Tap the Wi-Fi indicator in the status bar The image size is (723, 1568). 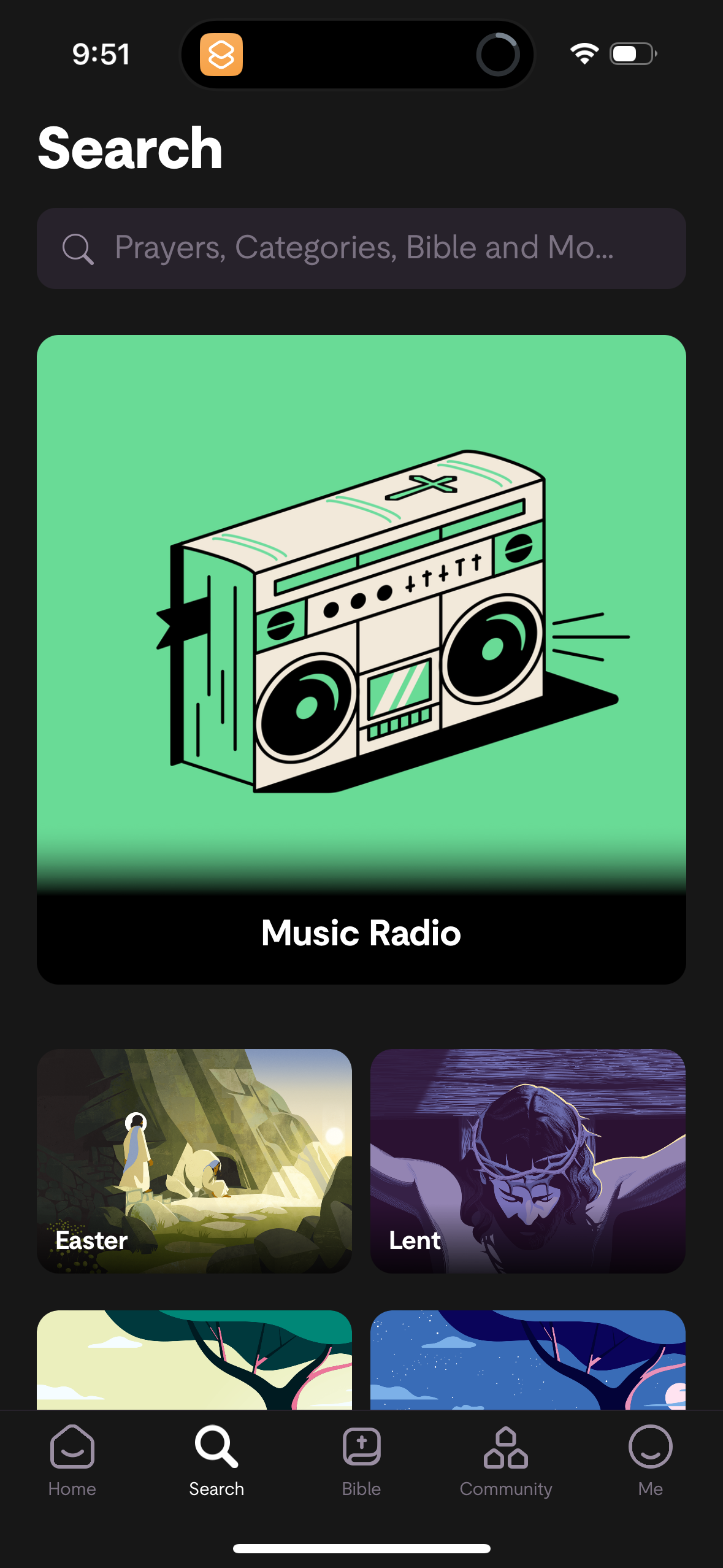click(x=584, y=54)
